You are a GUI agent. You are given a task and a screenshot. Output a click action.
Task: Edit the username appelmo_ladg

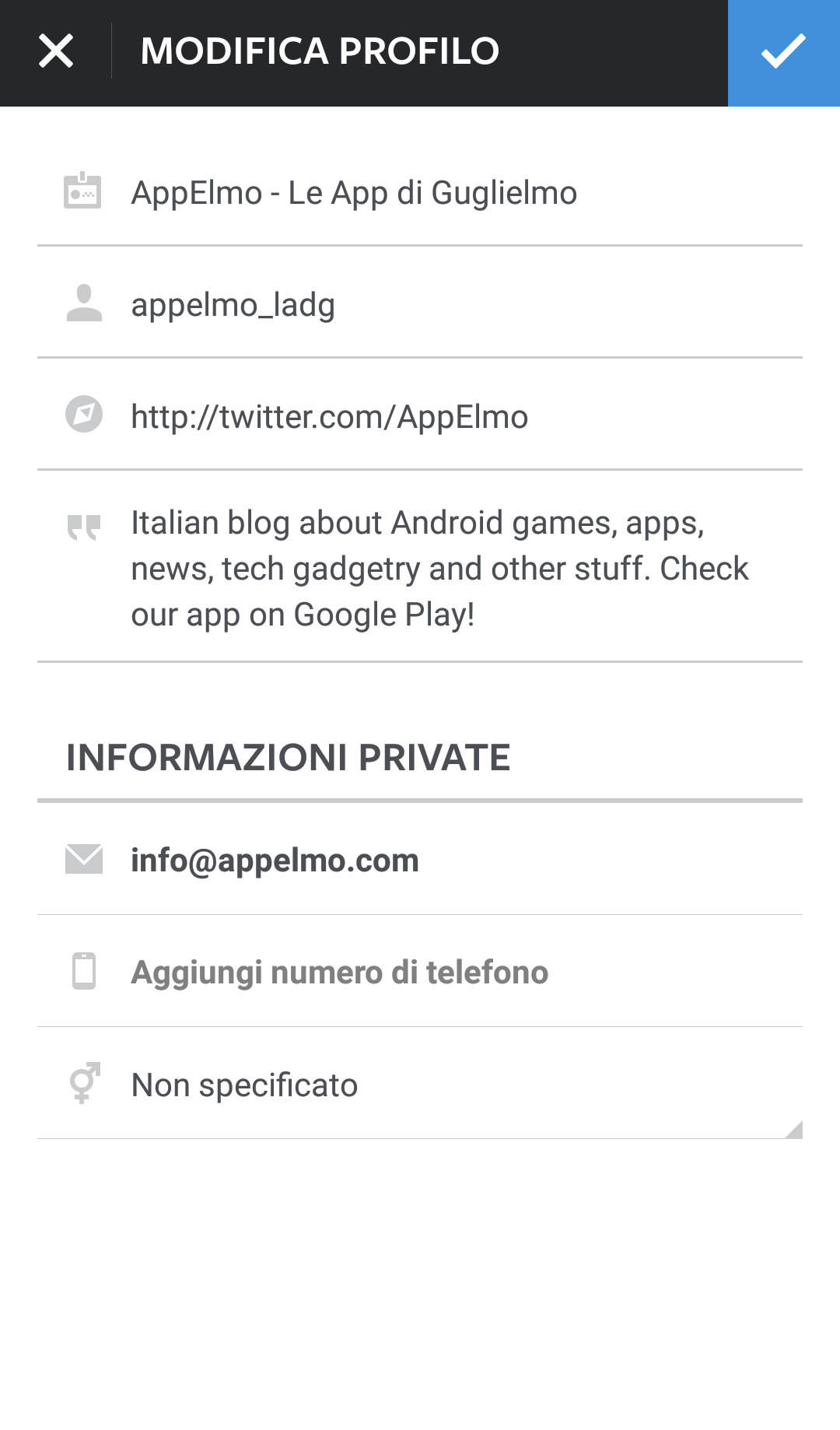pos(420,304)
